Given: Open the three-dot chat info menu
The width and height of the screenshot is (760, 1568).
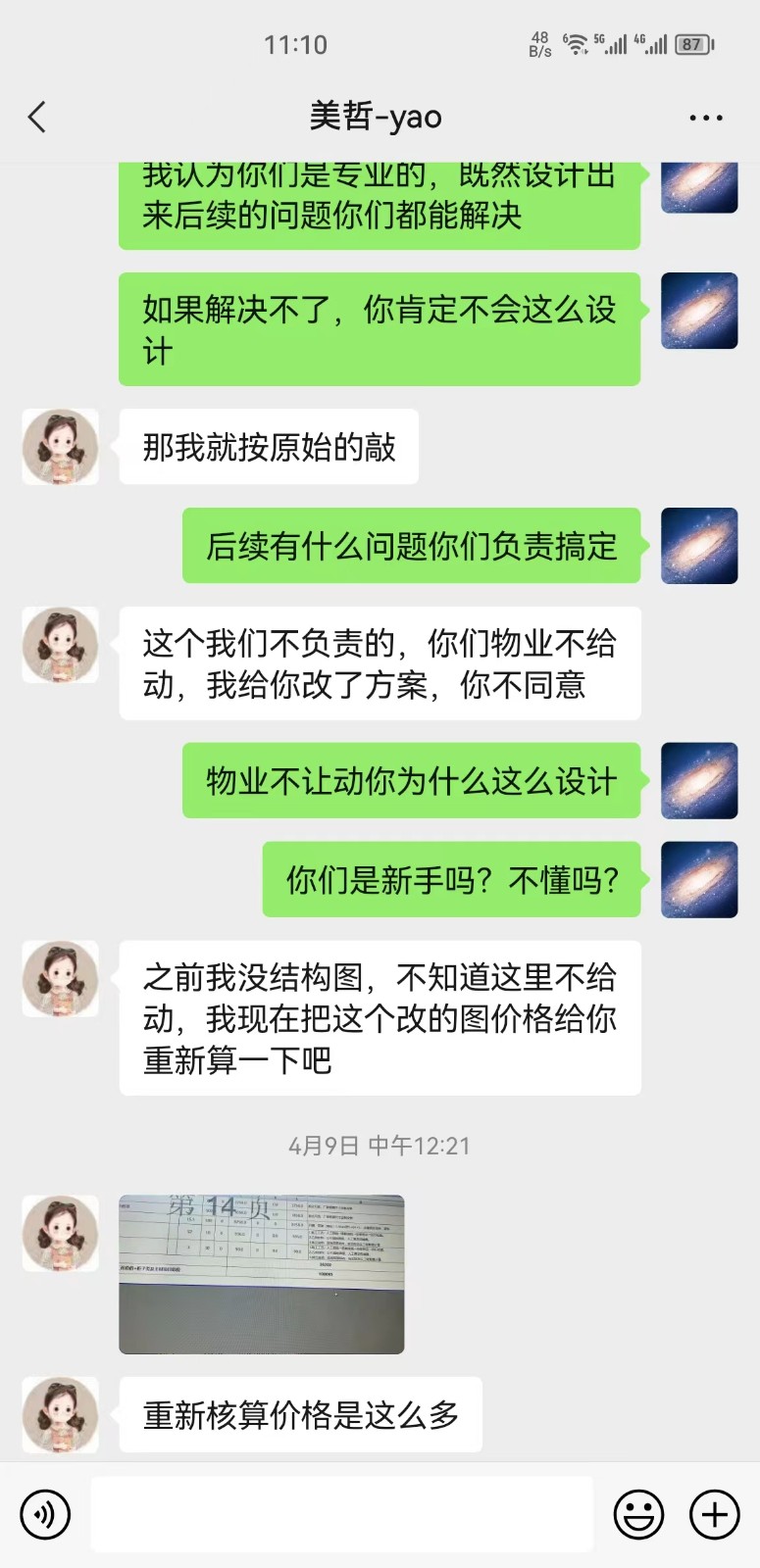Looking at the screenshot, I should [x=705, y=118].
